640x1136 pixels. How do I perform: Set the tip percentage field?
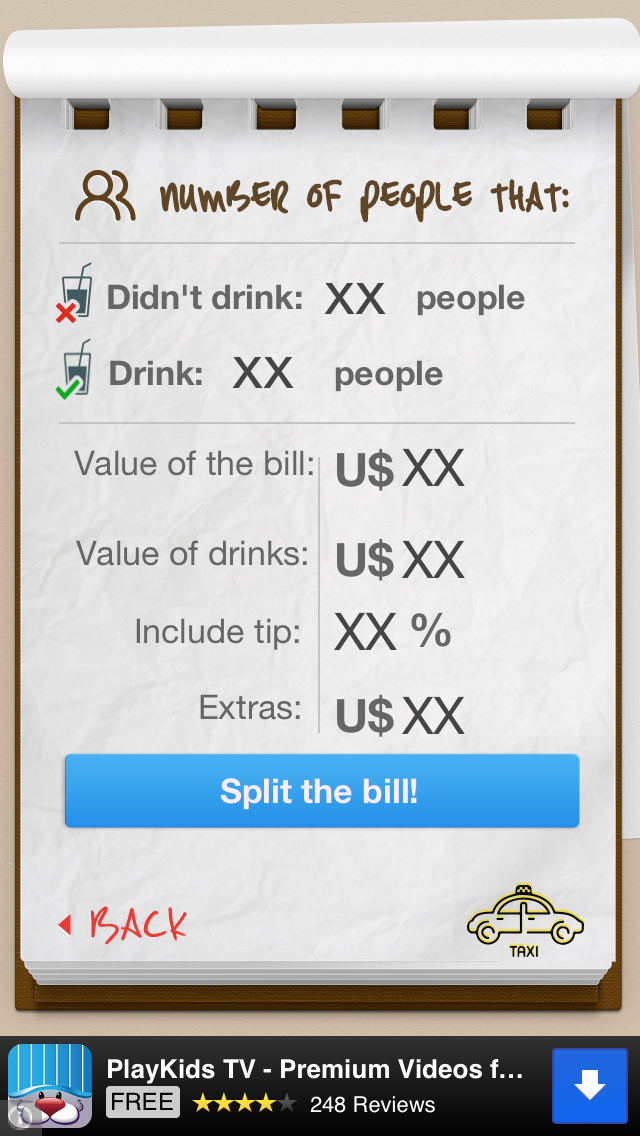(x=367, y=633)
